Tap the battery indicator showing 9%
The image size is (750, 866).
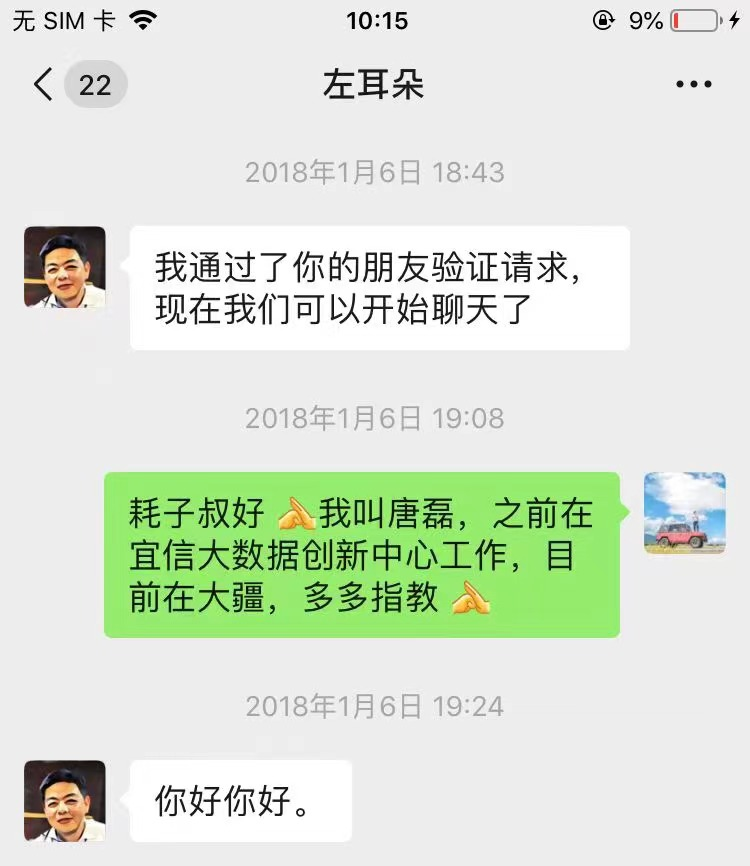[x=690, y=18]
